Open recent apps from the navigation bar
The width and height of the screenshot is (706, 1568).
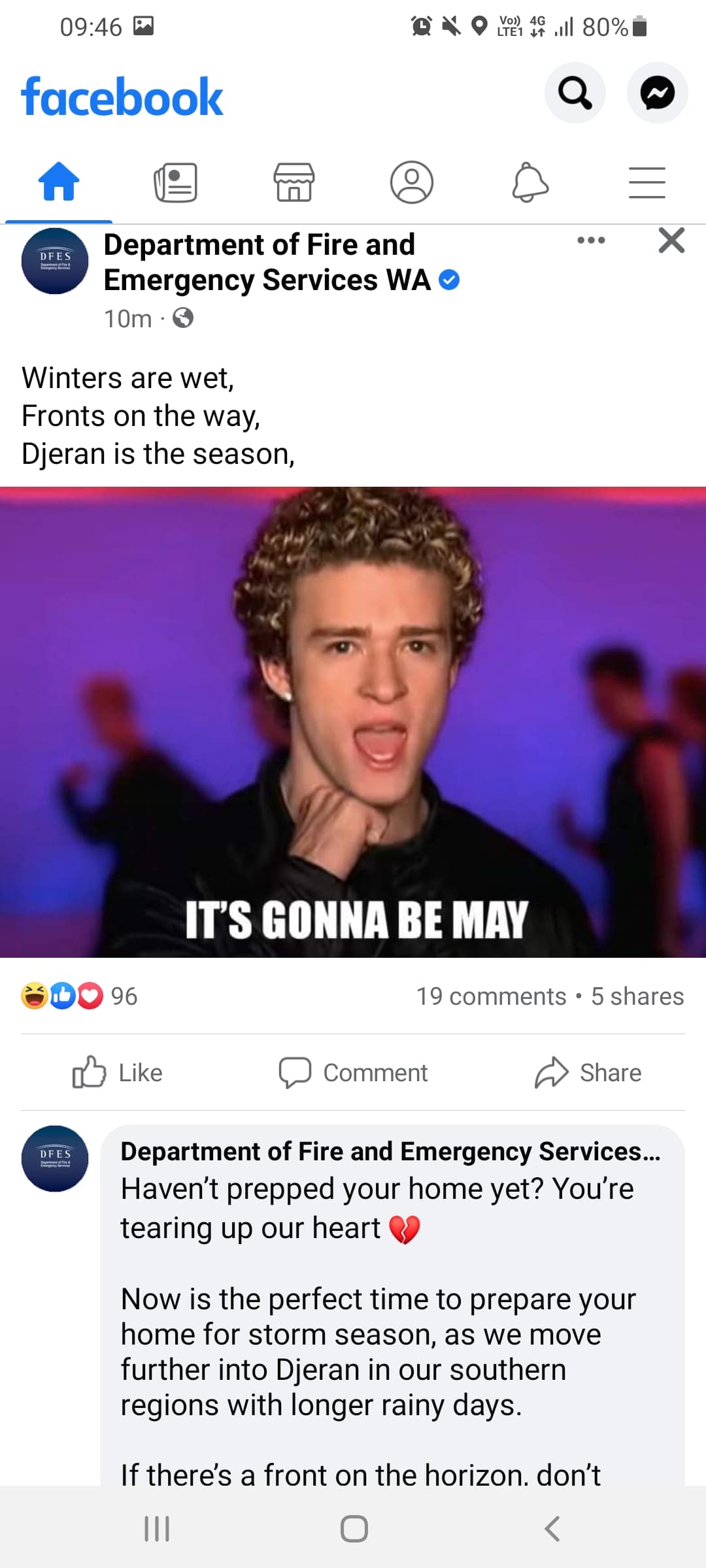[157, 1529]
